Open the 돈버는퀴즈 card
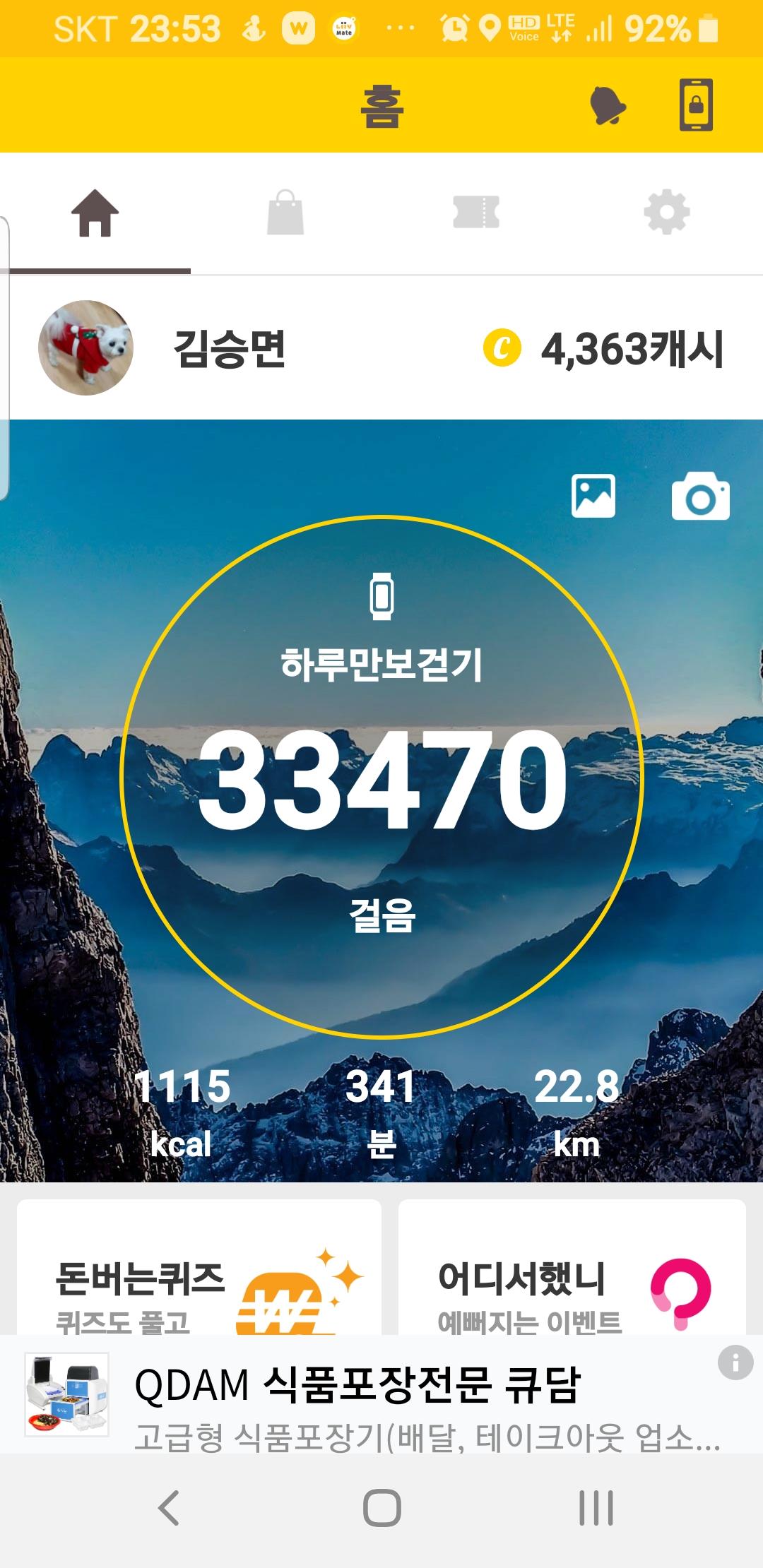Viewport: 763px width, 1568px height. (x=199, y=1271)
